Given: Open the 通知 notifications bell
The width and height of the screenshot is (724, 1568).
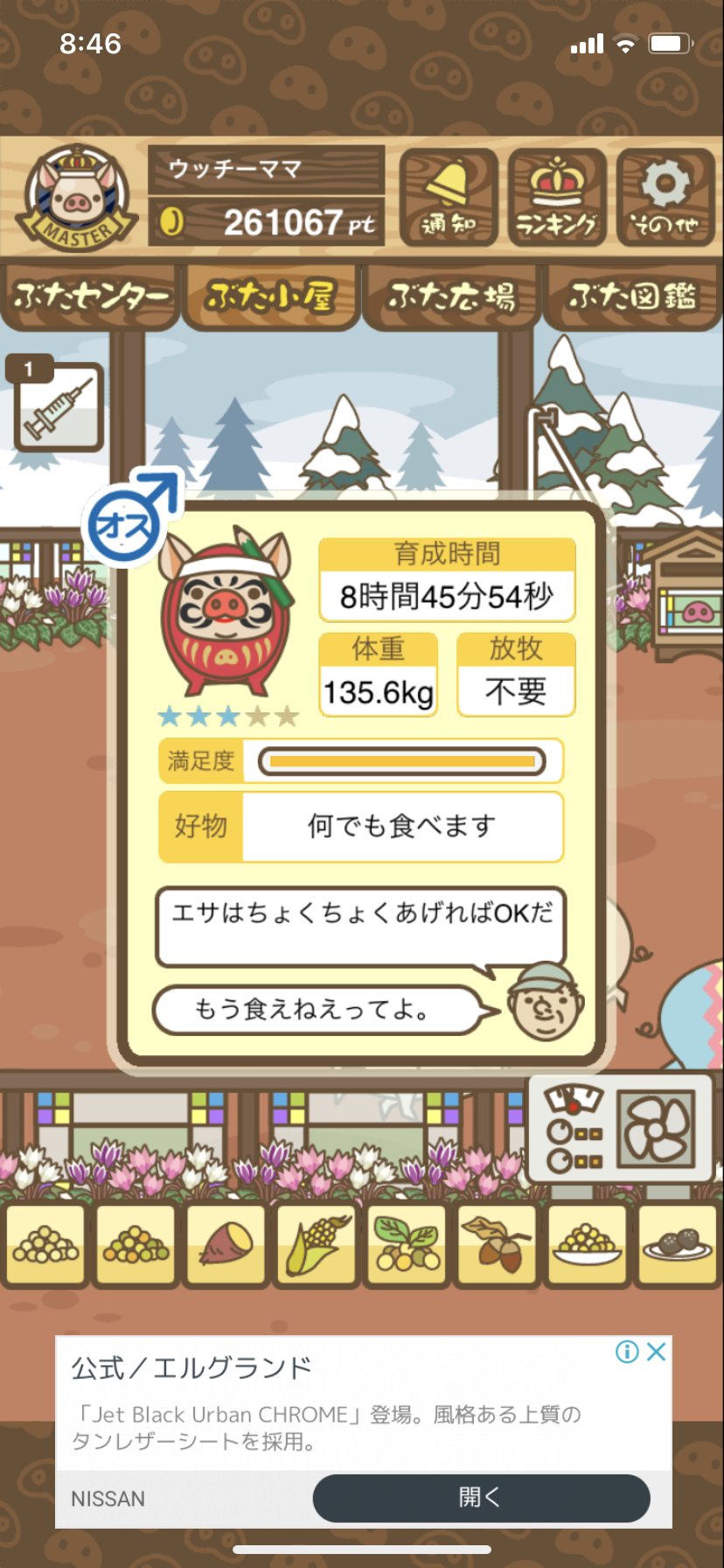Looking at the screenshot, I should click(x=449, y=199).
